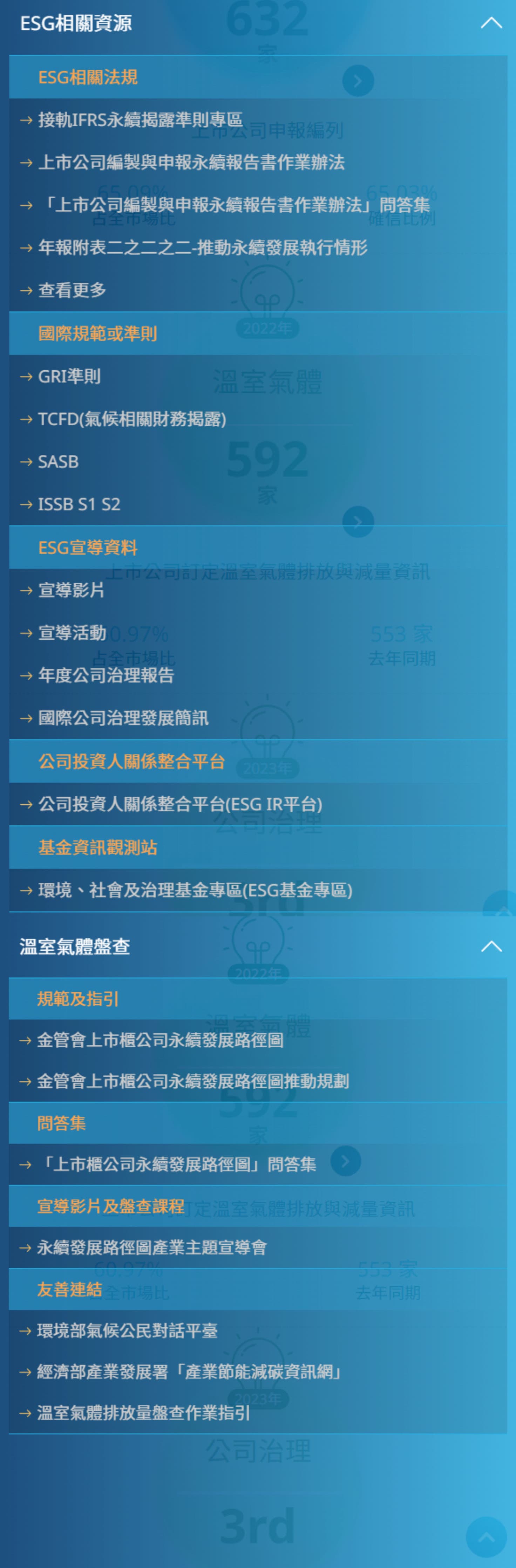Open 宣導影片 link
The height and width of the screenshot is (1568, 516).
[x=71, y=590]
